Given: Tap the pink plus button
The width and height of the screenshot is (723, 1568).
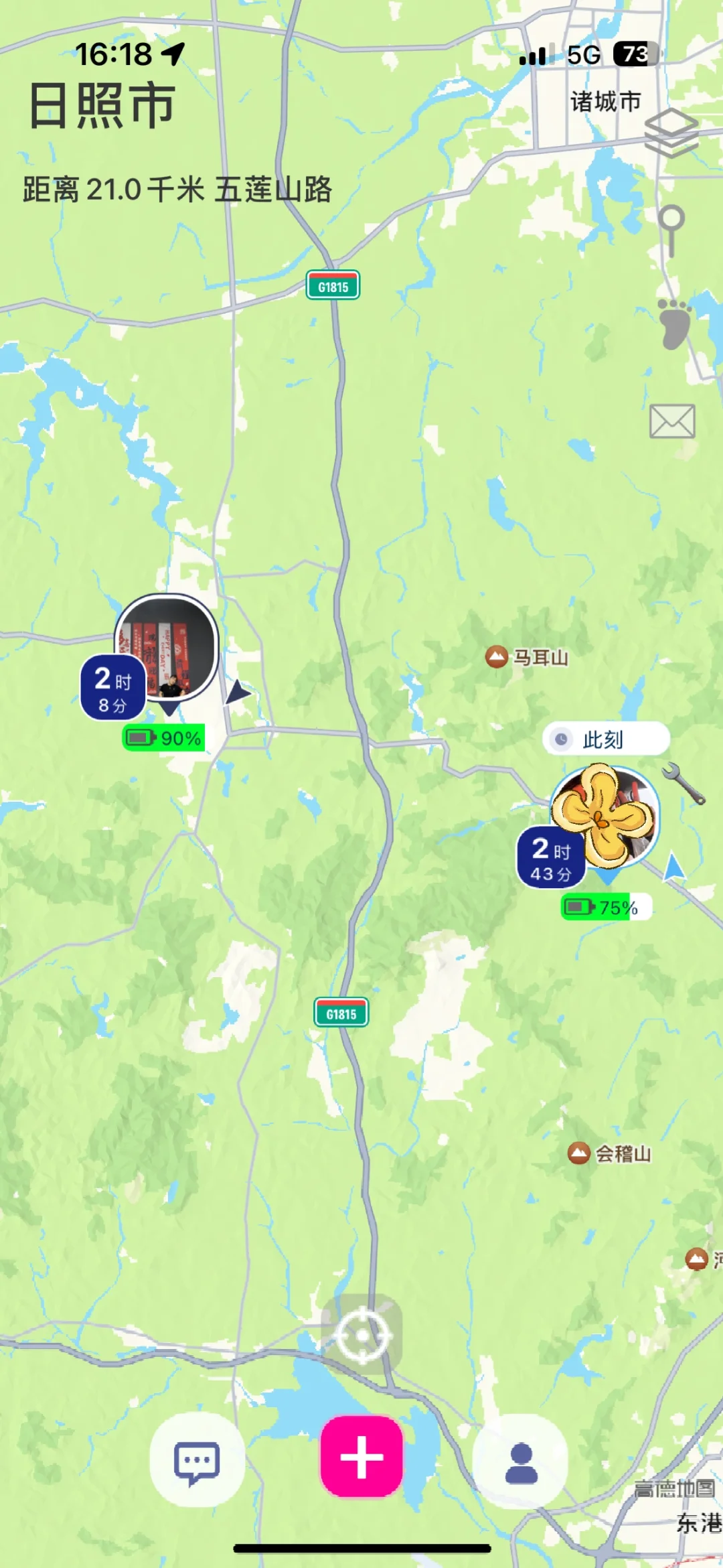Looking at the screenshot, I should tap(361, 1457).
